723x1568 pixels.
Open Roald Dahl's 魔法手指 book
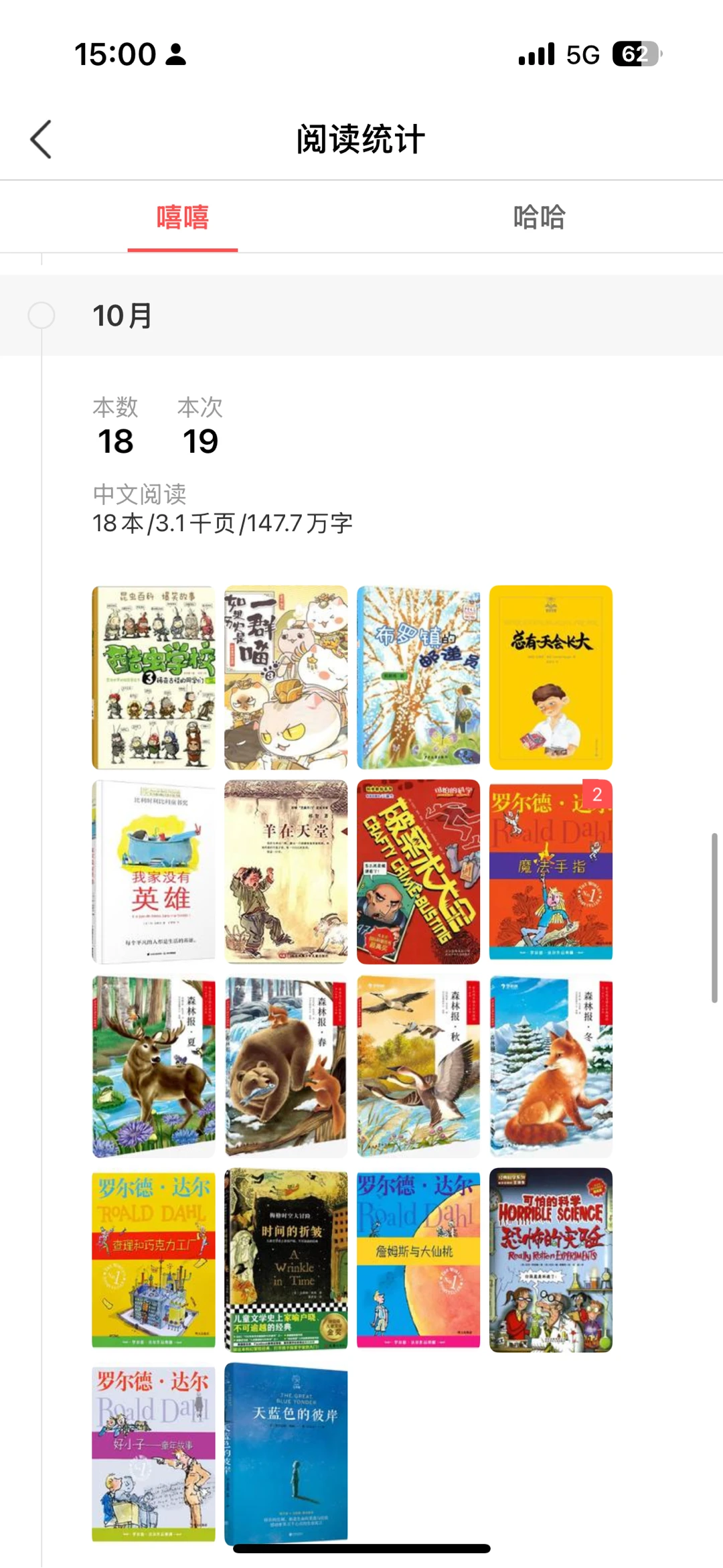(551, 871)
